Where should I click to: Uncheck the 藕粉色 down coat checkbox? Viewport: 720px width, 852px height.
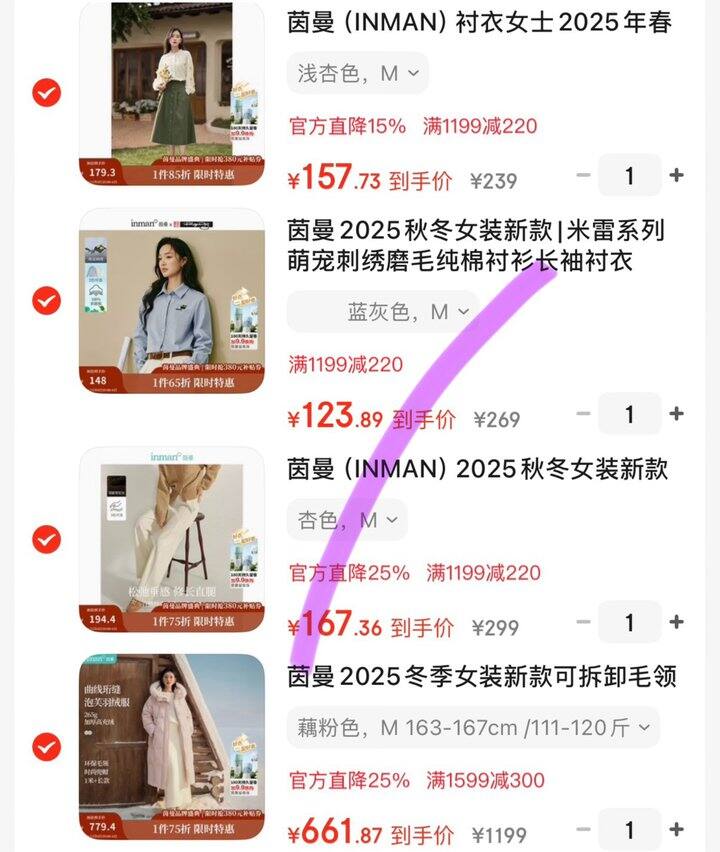46,746
